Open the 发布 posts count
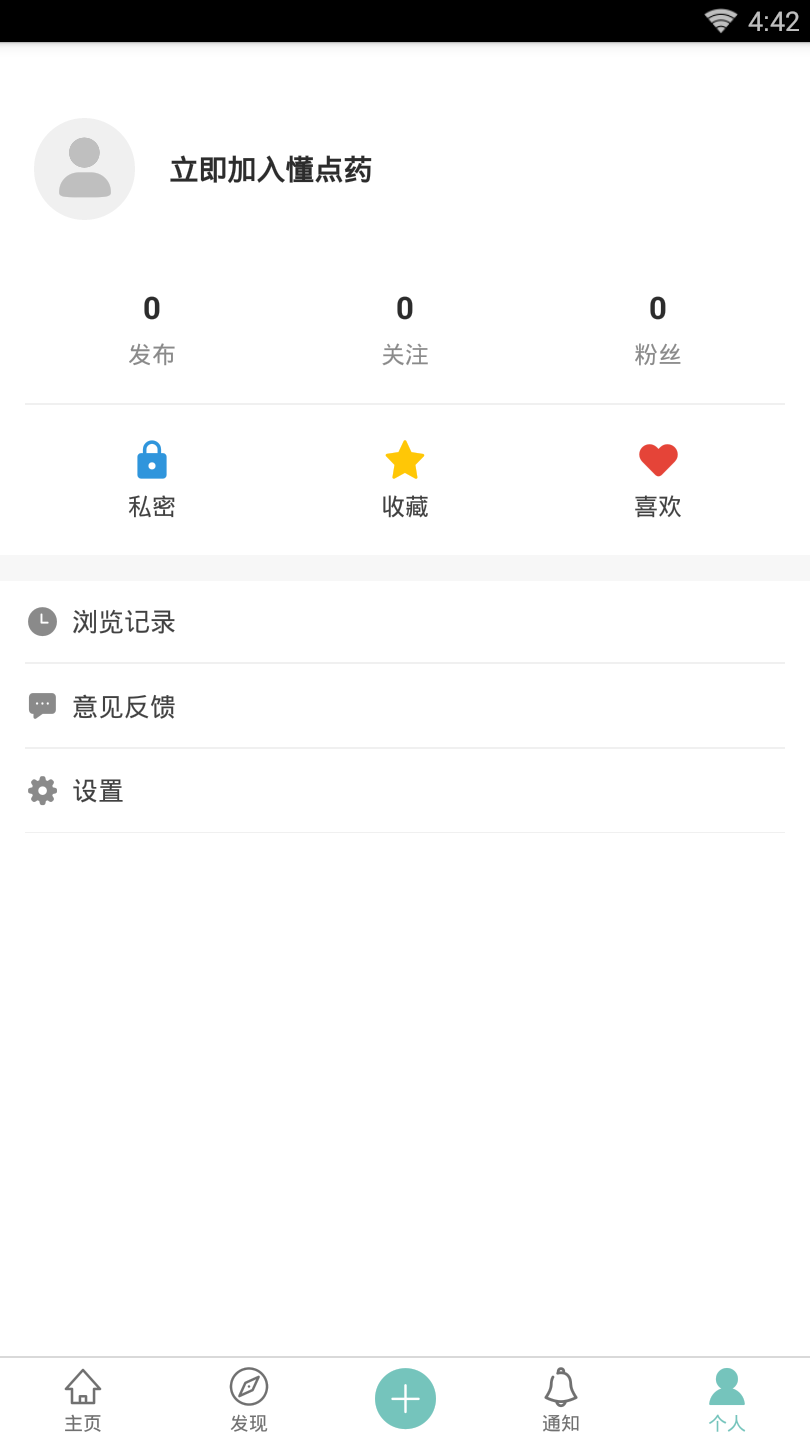This screenshot has height=1440, width=810. 152,329
